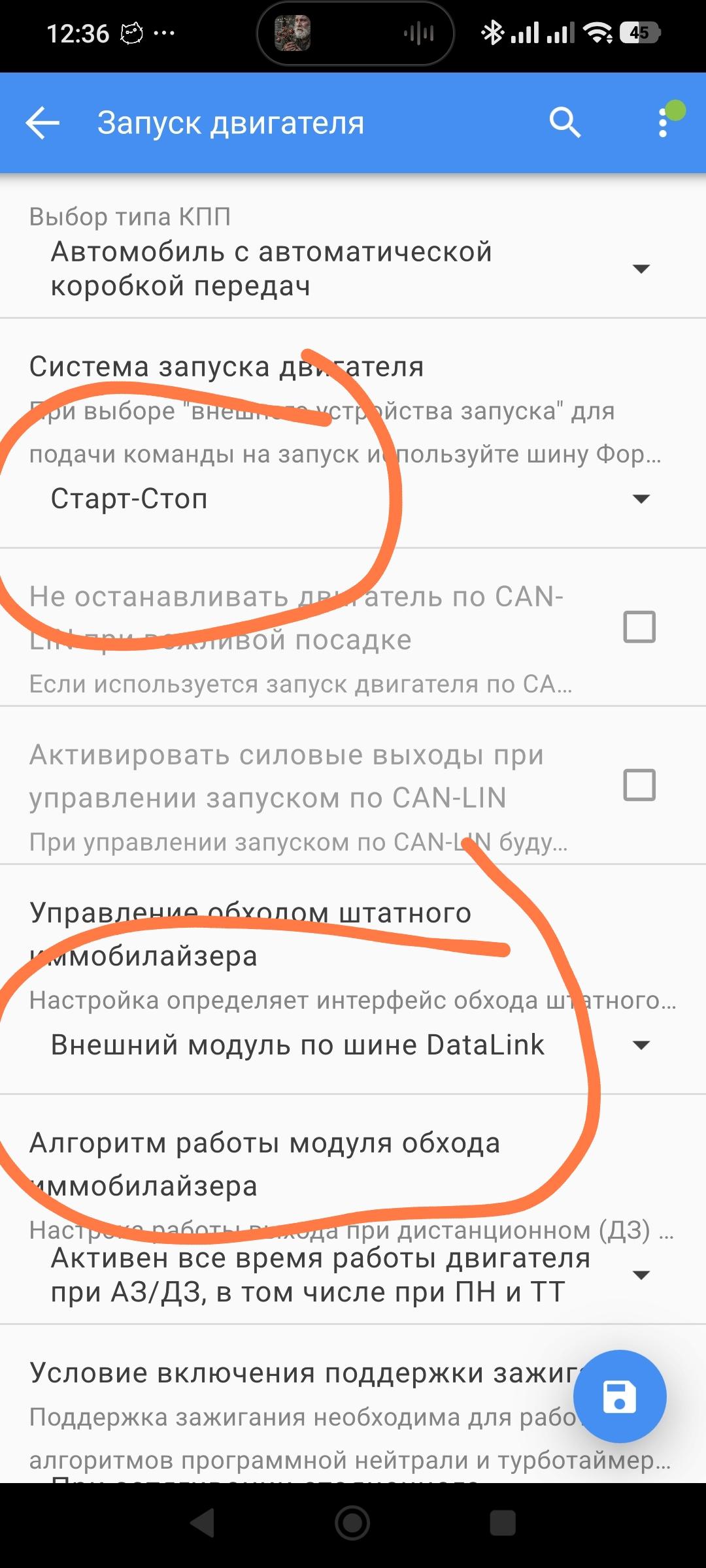Toggle Не останавливать двигатель по CAN-LIN checkbox
The height and width of the screenshot is (1568, 706).
[639, 627]
